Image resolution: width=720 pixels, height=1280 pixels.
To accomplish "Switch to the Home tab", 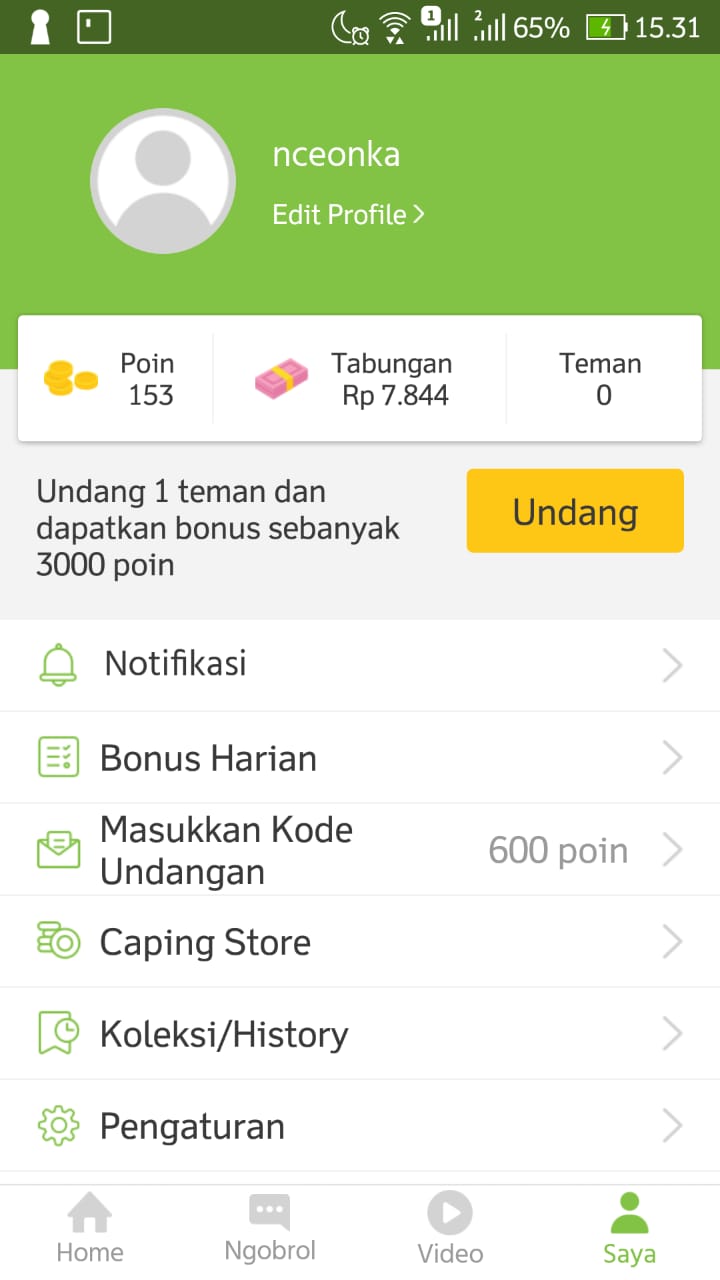I will (90, 1230).
